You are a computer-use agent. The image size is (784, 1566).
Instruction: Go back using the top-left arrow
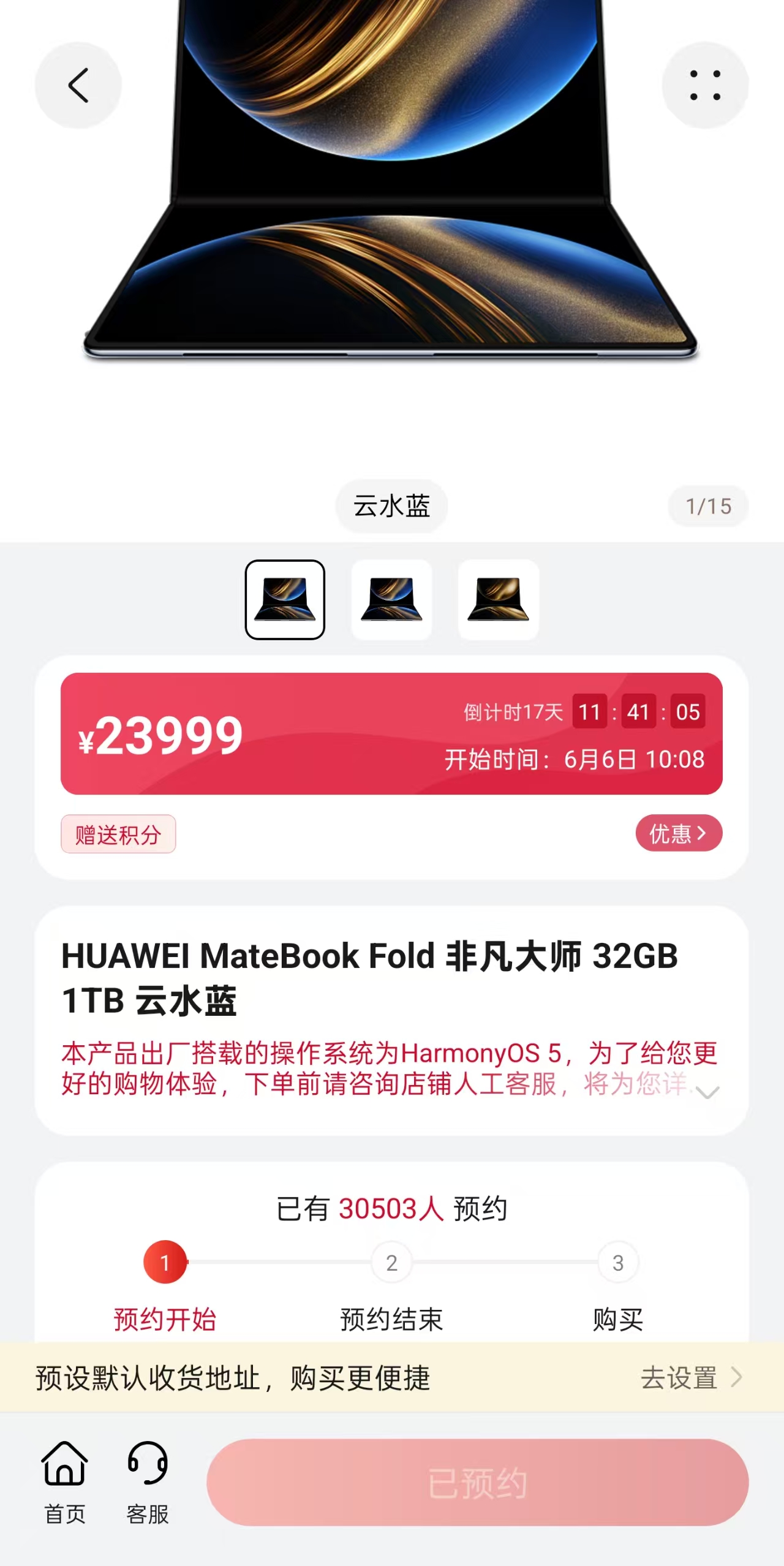(x=78, y=85)
